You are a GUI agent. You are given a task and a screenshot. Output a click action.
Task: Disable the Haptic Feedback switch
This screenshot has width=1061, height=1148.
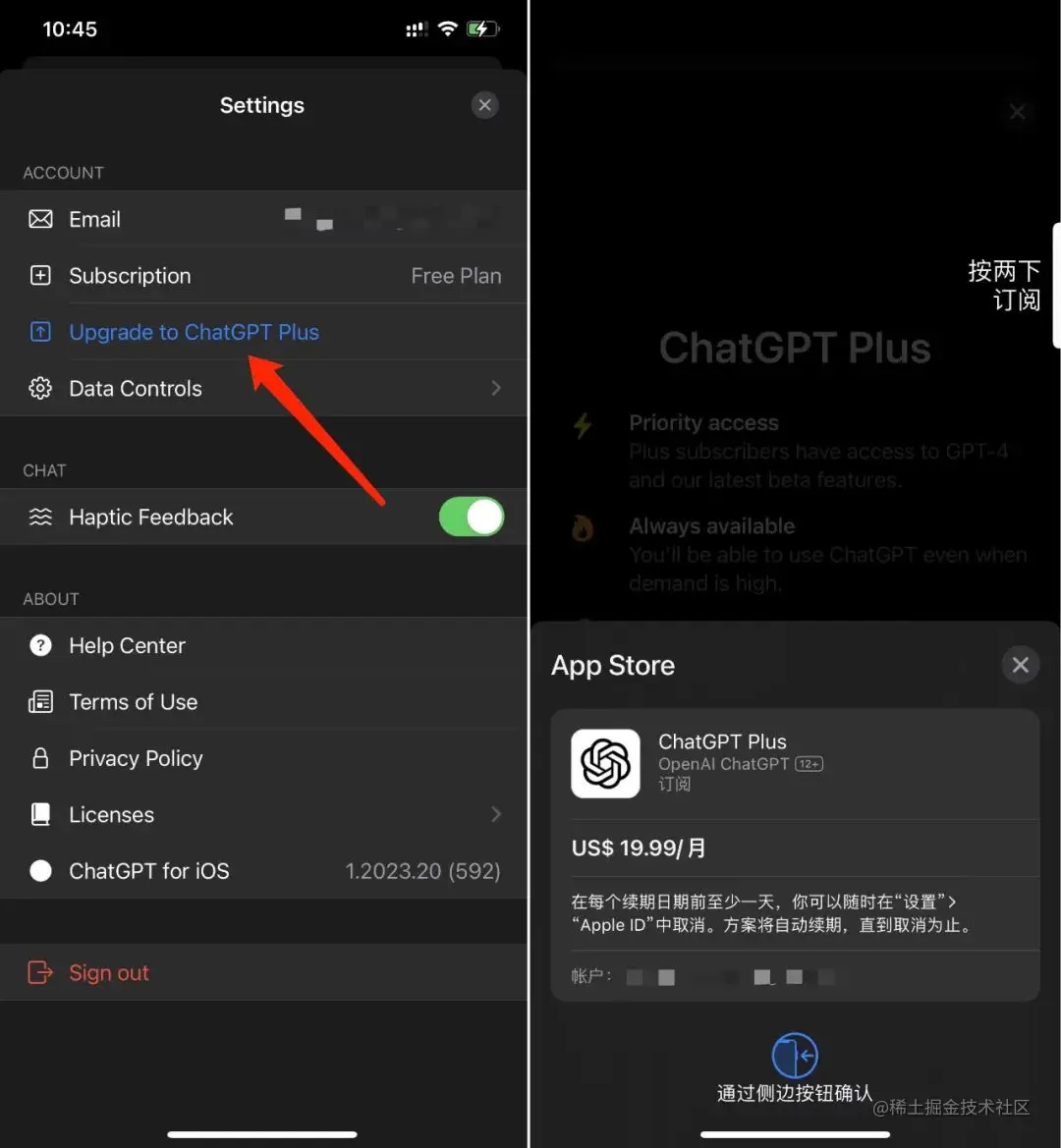(x=471, y=517)
